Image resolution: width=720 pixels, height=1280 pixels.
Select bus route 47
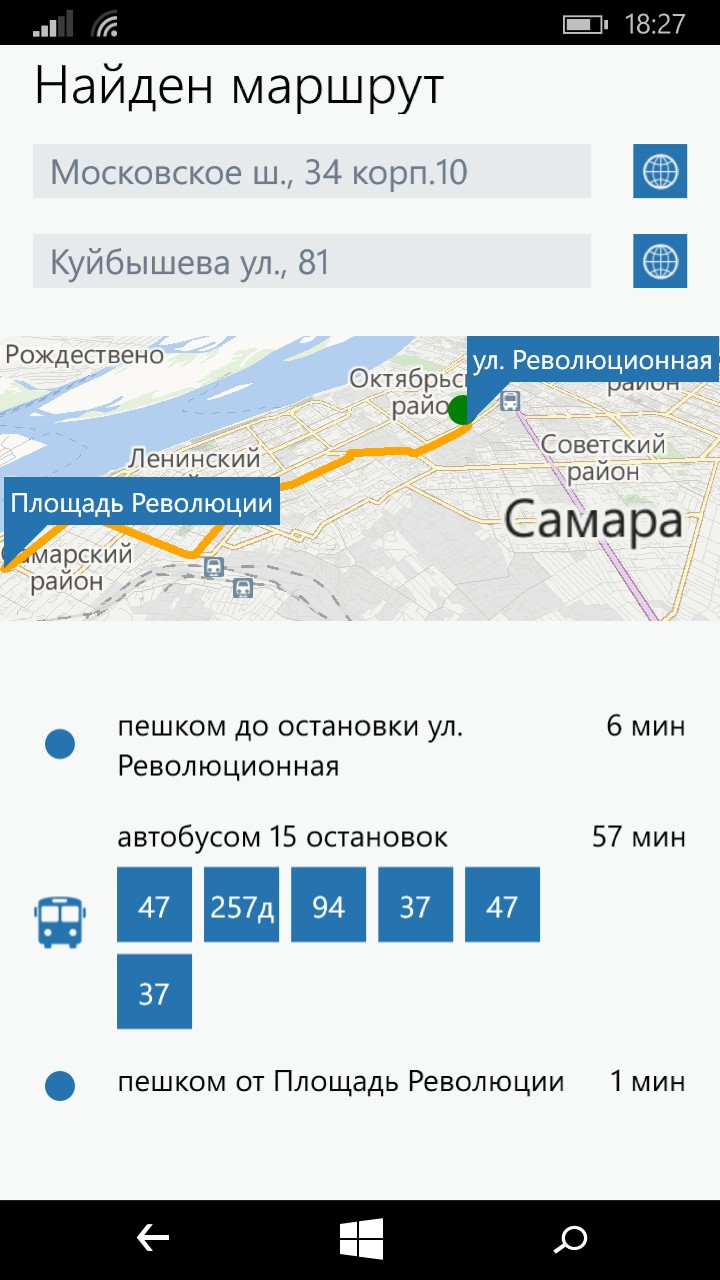click(154, 904)
